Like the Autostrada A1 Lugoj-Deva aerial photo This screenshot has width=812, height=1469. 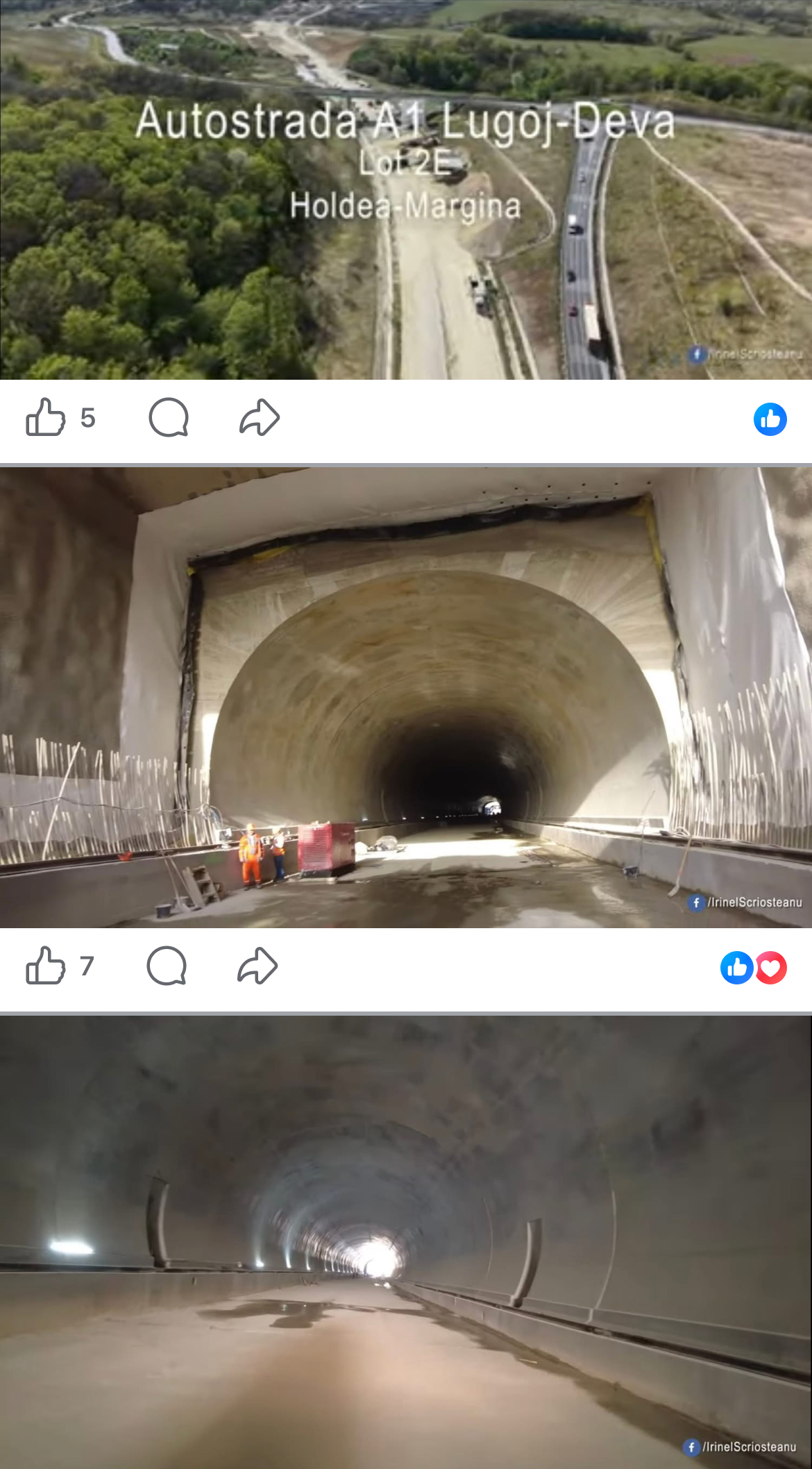click(x=46, y=417)
